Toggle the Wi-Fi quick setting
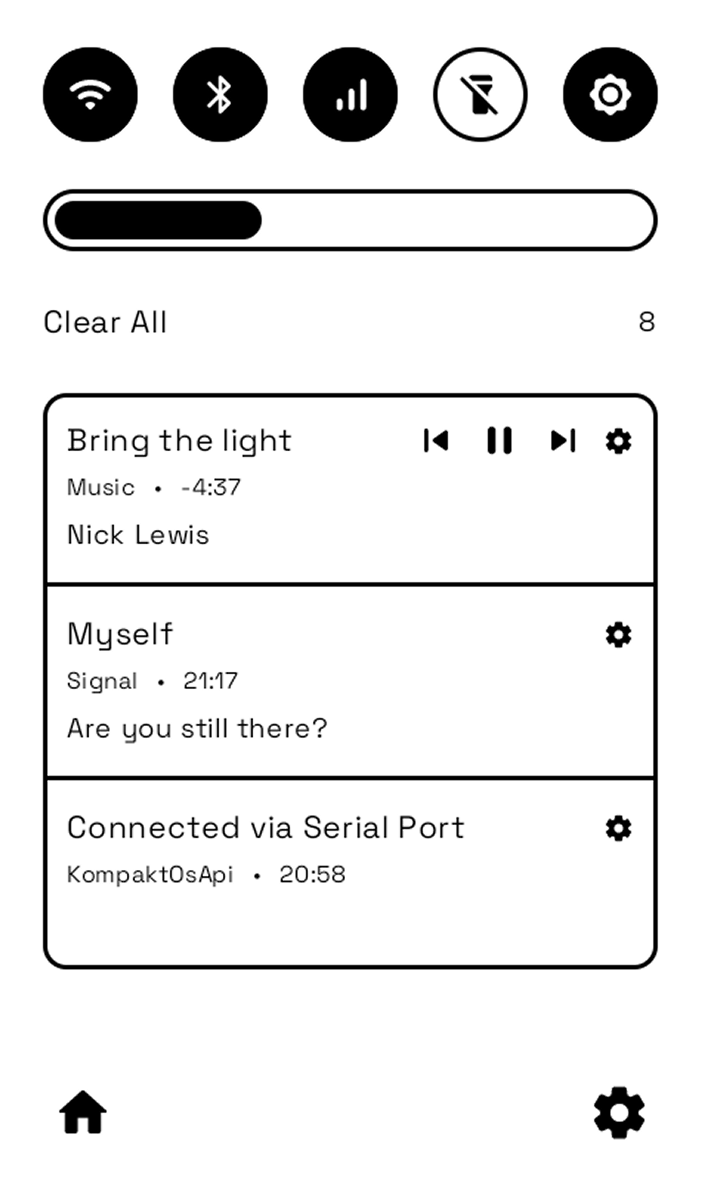Image resolution: width=701 pixels, height=1183 pixels. point(90,95)
